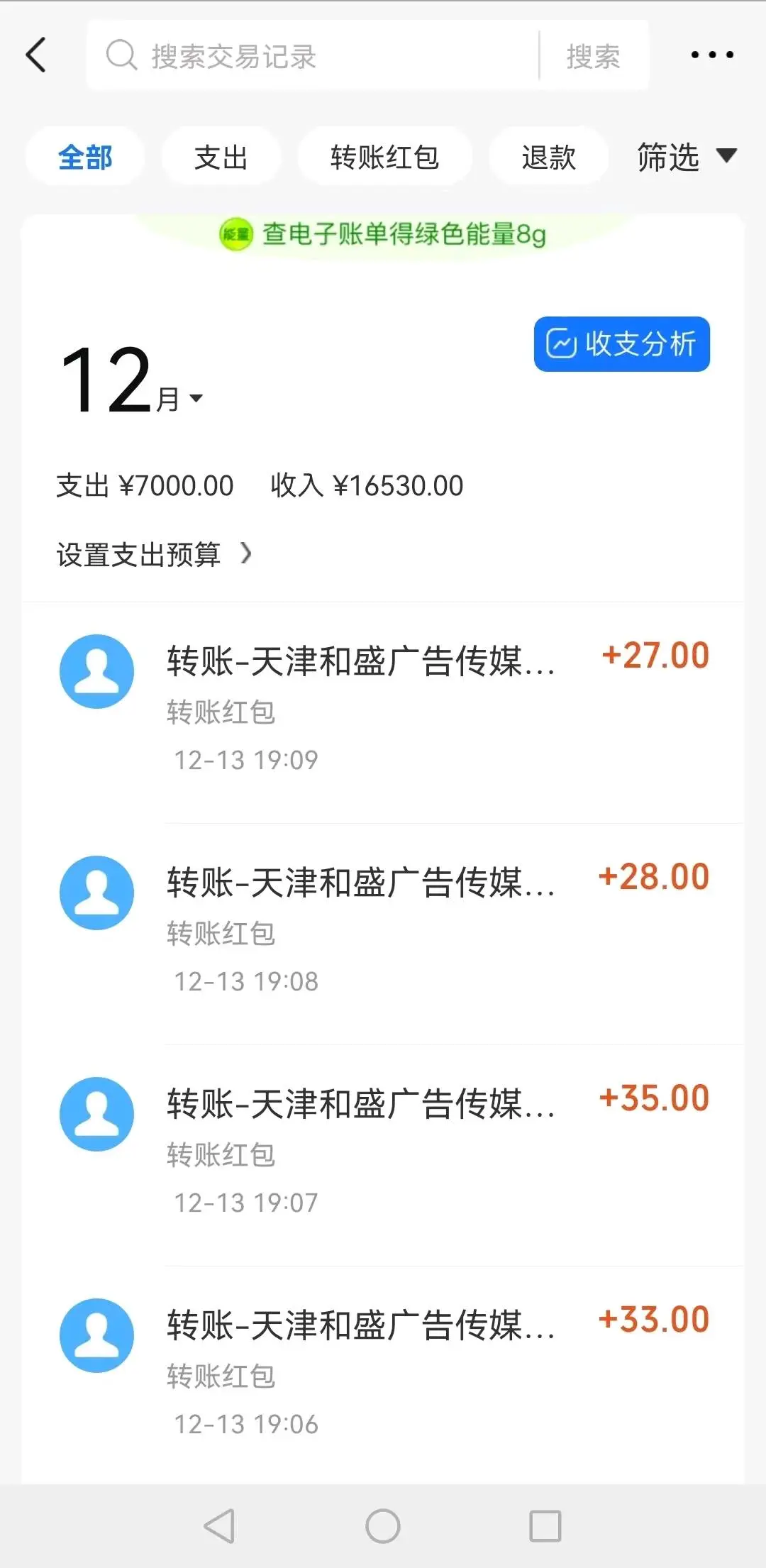Screen dimensions: 766x1568
Task: Change the month using the 12月 picker
Action: (131, 383)
